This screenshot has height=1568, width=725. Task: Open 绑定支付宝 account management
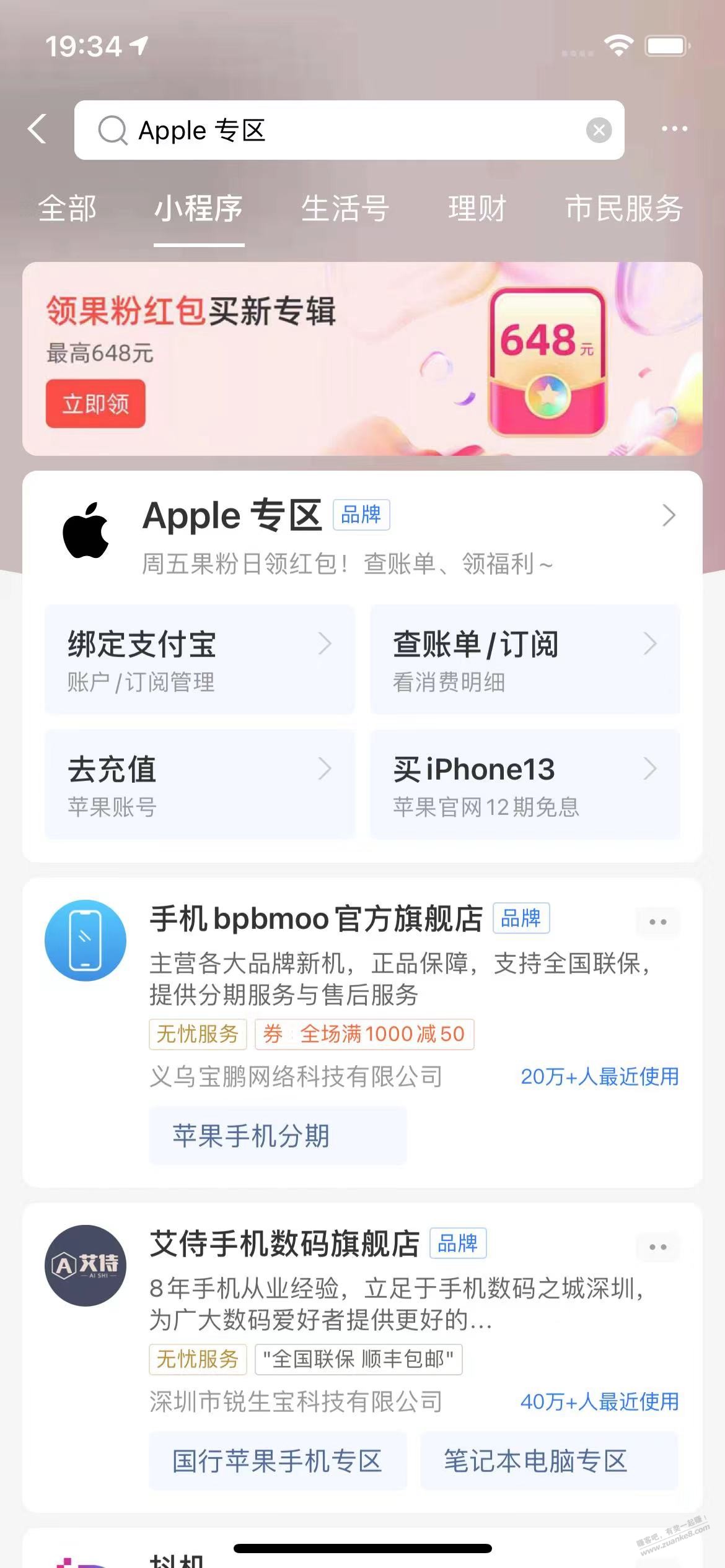[200, 660]
